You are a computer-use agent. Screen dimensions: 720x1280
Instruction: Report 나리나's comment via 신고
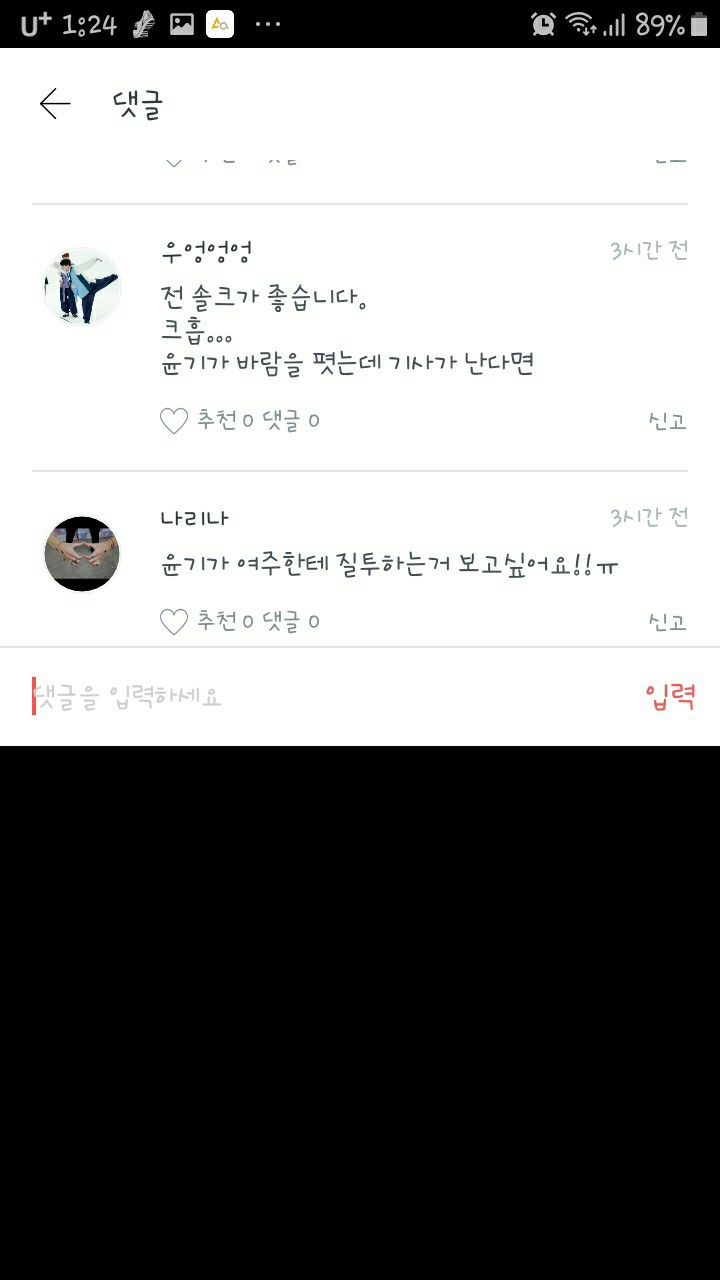point(667,622)
